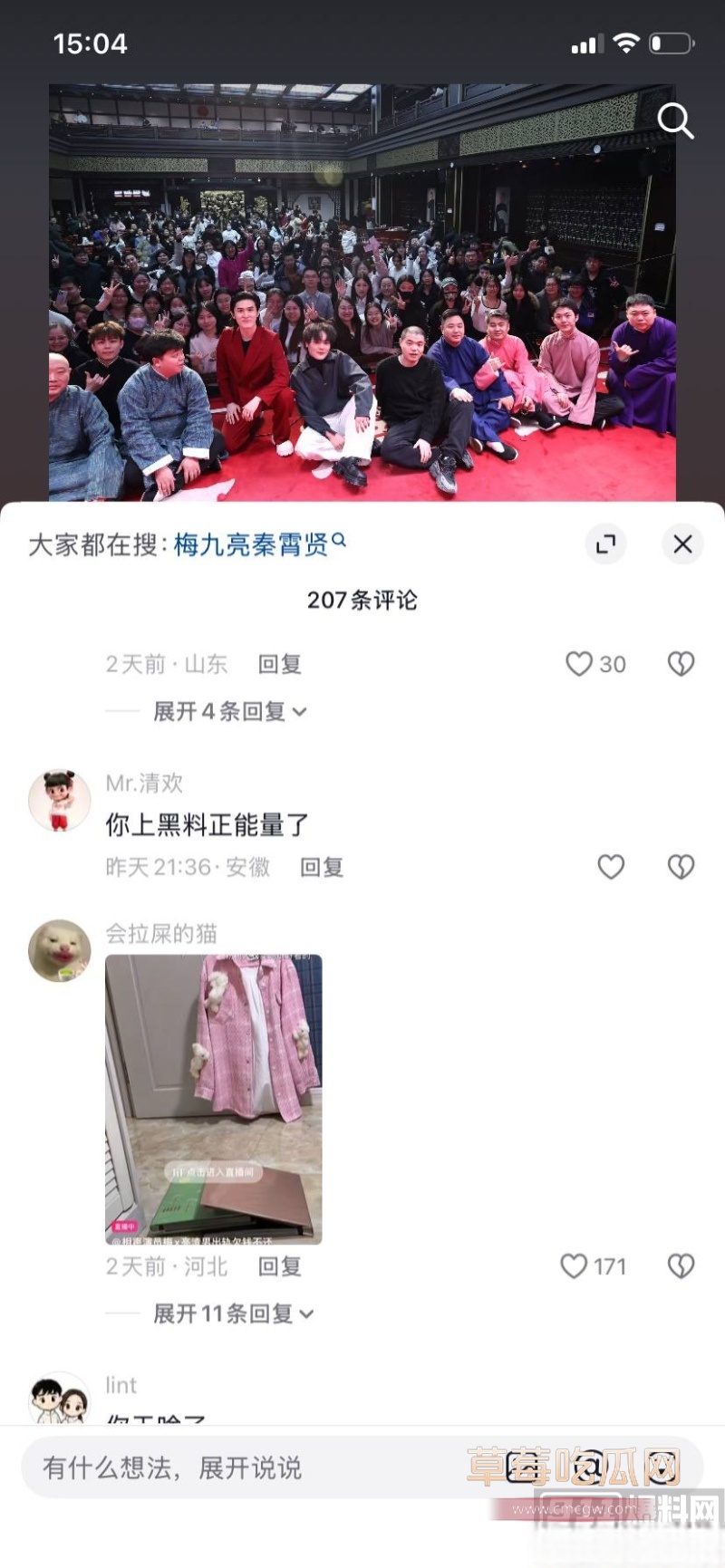Like the comment showing 171 likes
Screen dimensions: 725x1568
[x=575, y=1266]
